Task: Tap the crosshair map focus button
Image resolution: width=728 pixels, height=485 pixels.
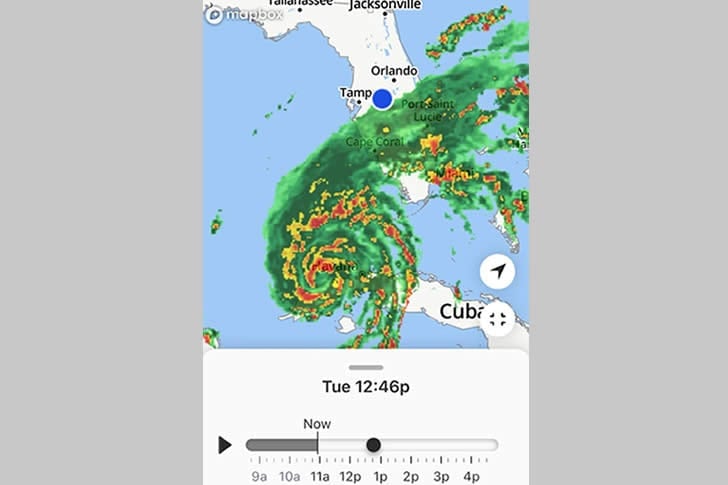Action: pos(498,320)
